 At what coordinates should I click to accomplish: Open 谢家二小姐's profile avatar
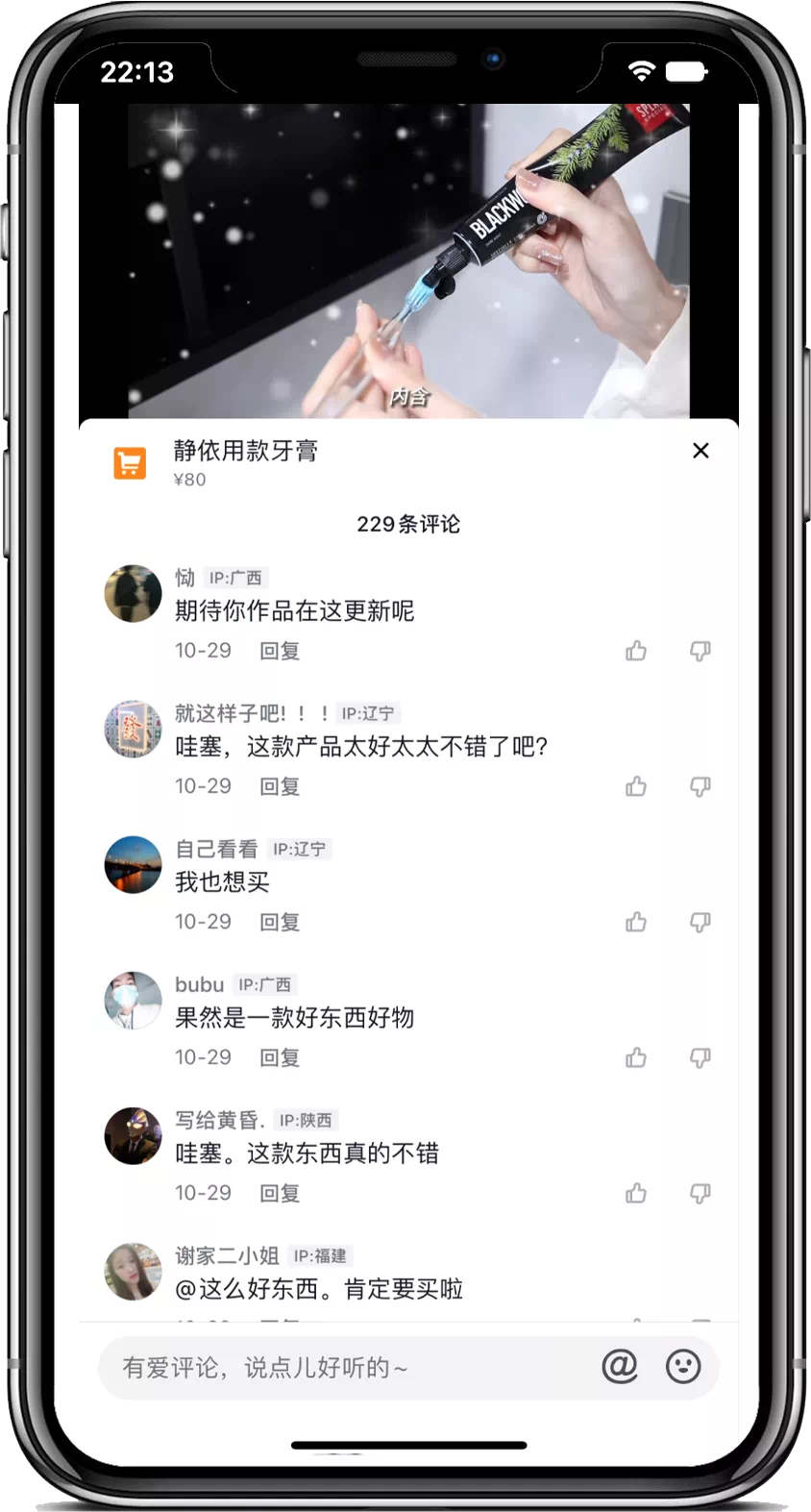pos(133,1271)
